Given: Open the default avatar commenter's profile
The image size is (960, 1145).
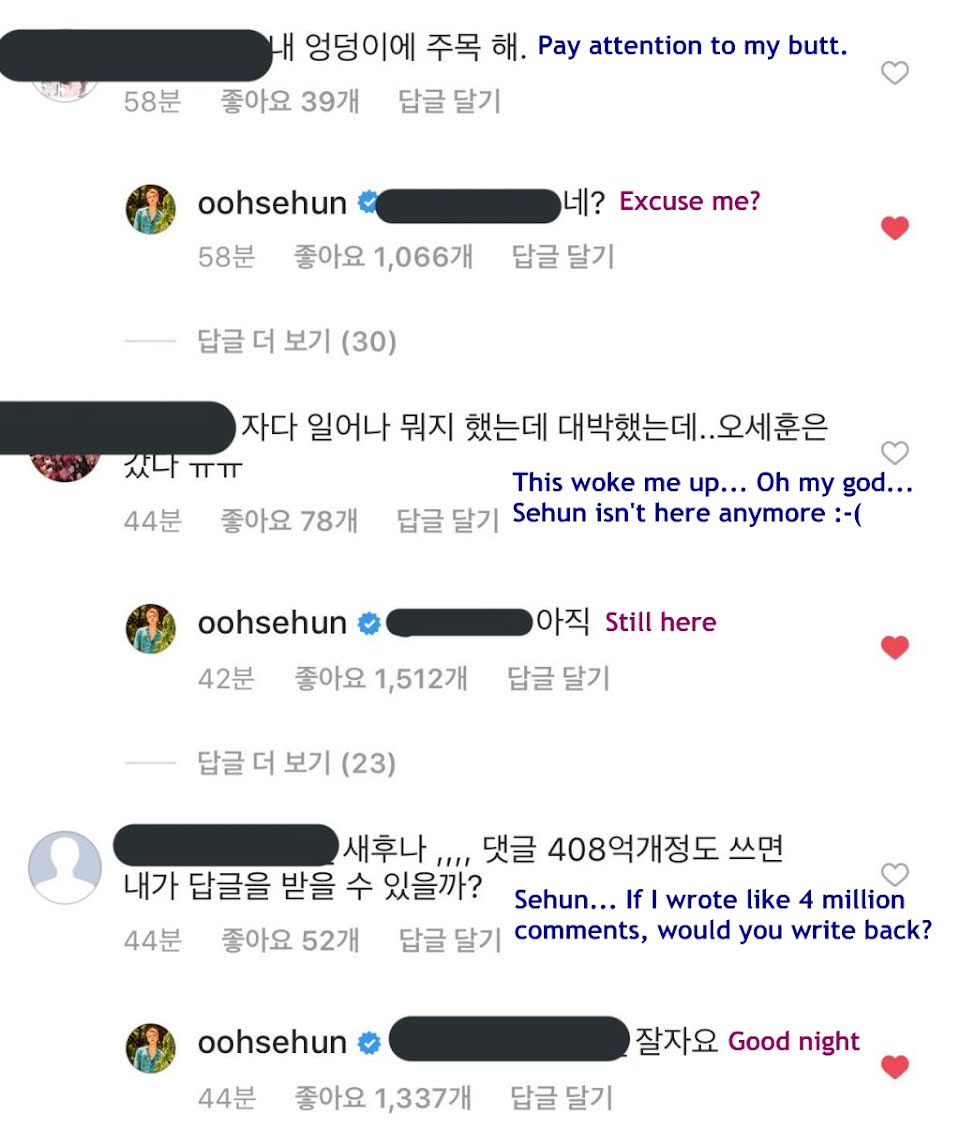Looking at the screenshot, I should point(65,867).
